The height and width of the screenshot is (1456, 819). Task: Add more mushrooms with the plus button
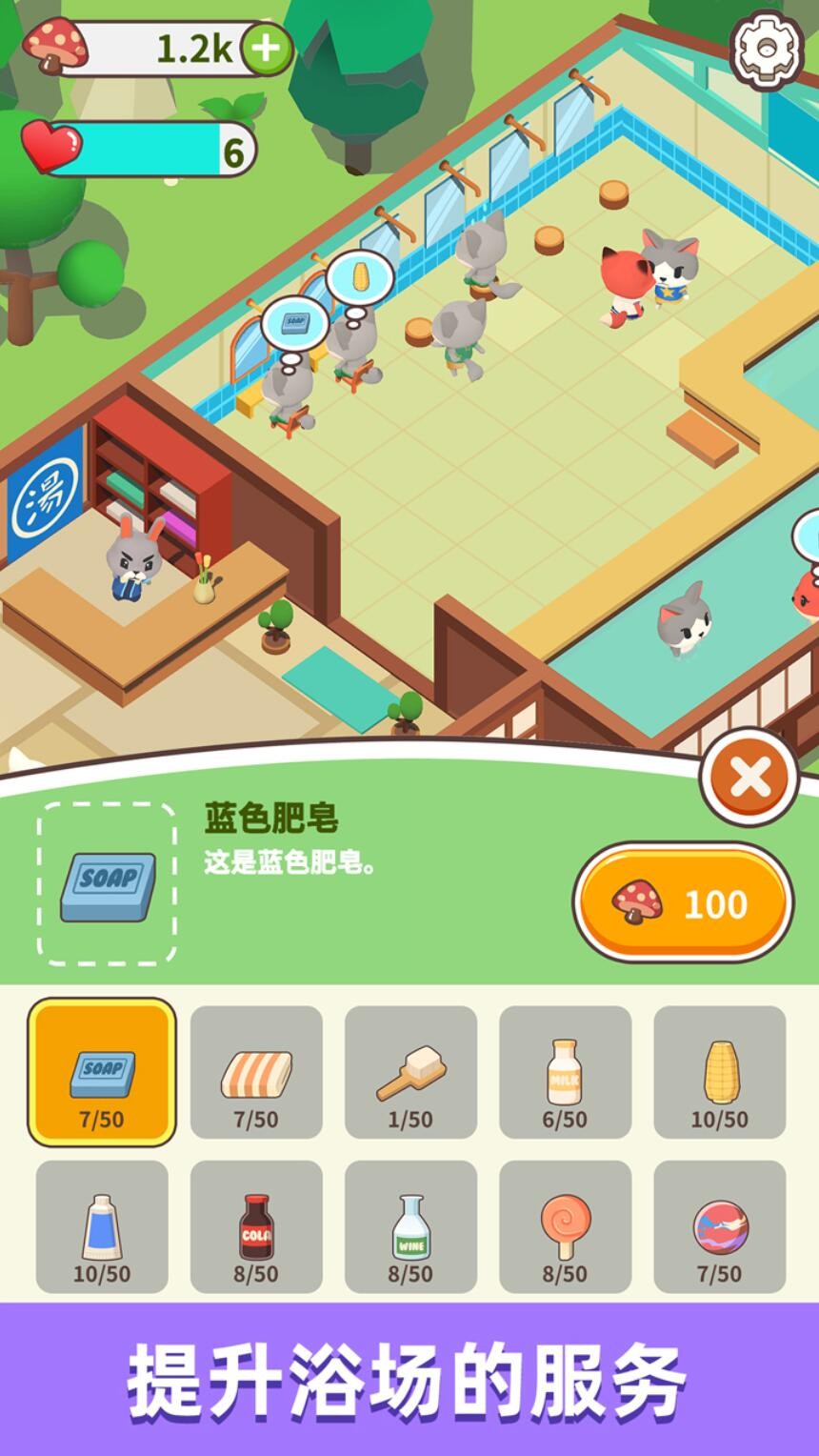[x=266, y=49]
